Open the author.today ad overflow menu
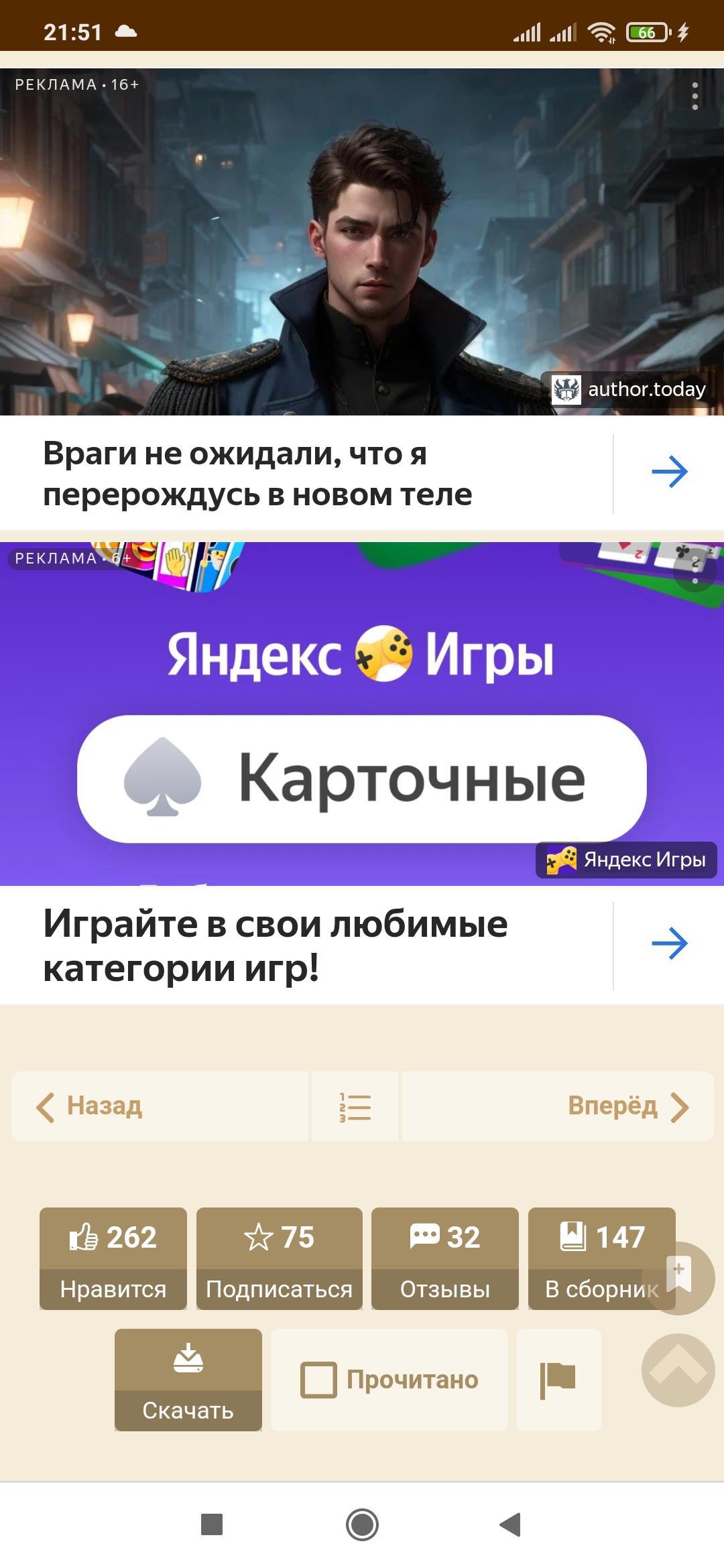 pos(695,96)
